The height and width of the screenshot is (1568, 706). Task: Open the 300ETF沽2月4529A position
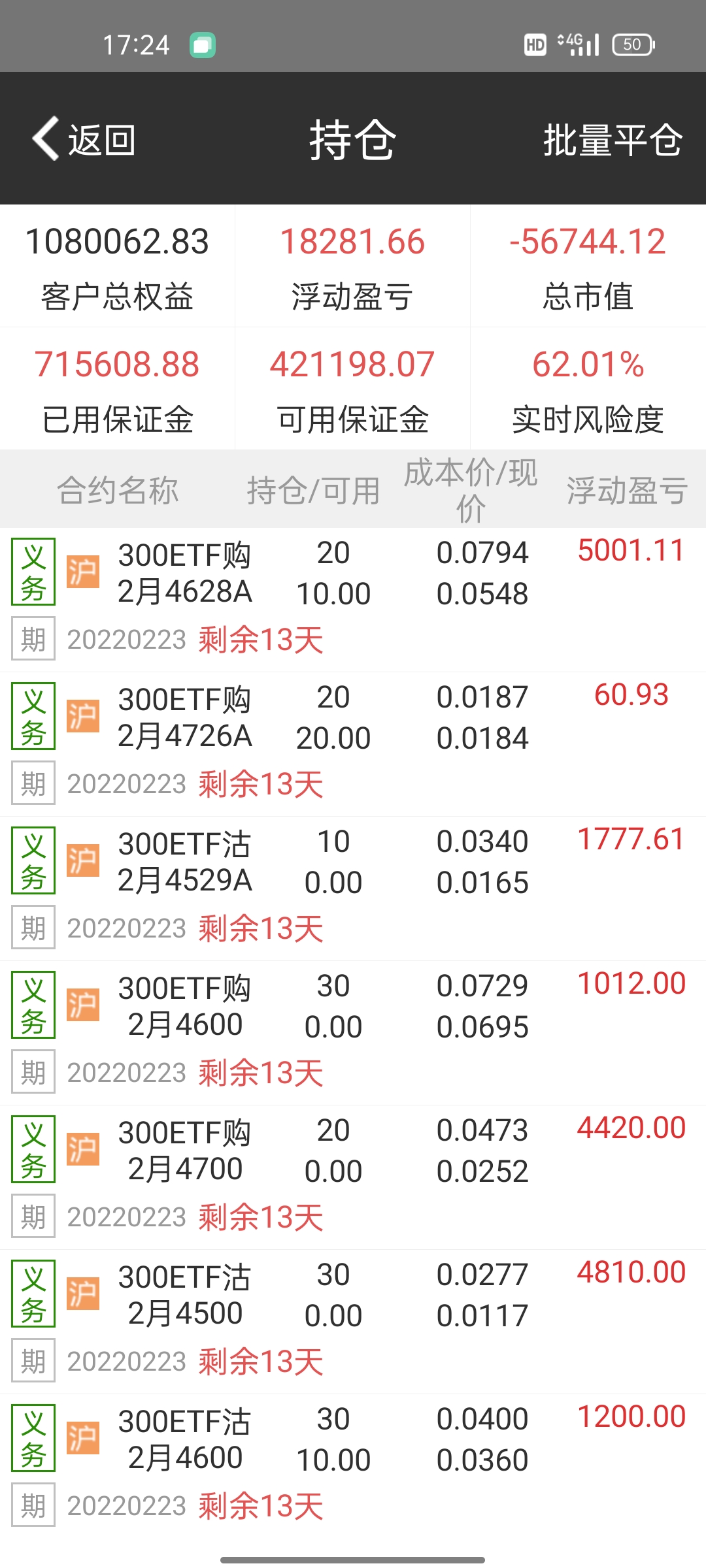tap(185, 862)
